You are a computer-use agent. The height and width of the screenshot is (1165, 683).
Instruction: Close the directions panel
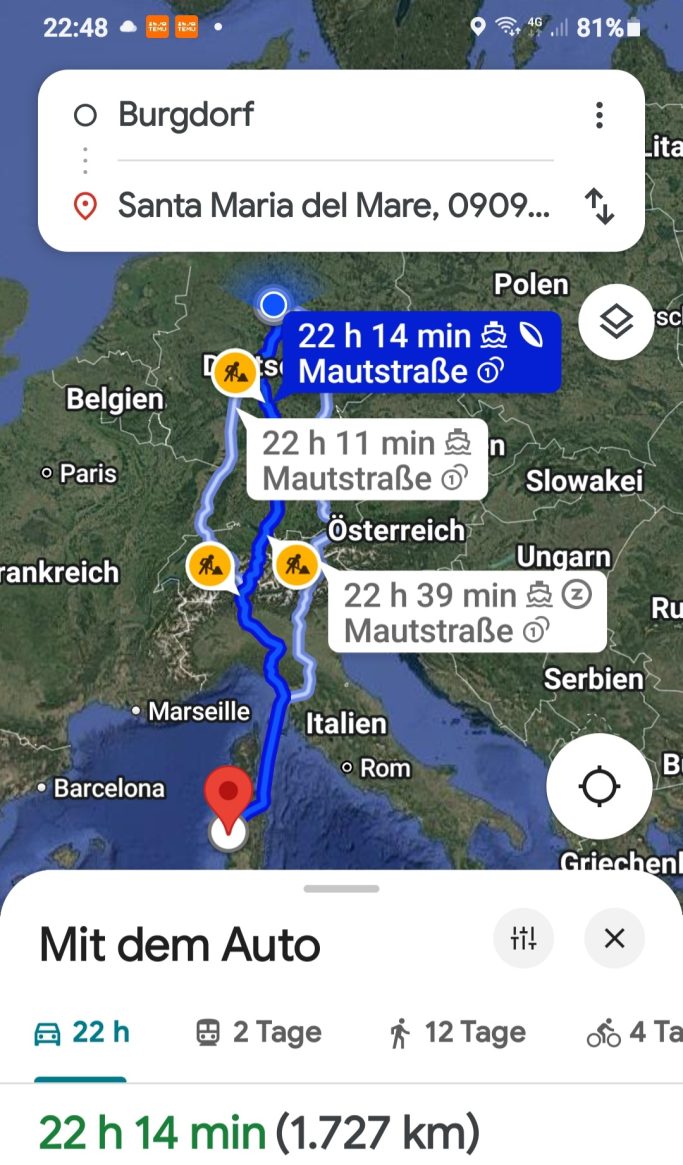615,938
